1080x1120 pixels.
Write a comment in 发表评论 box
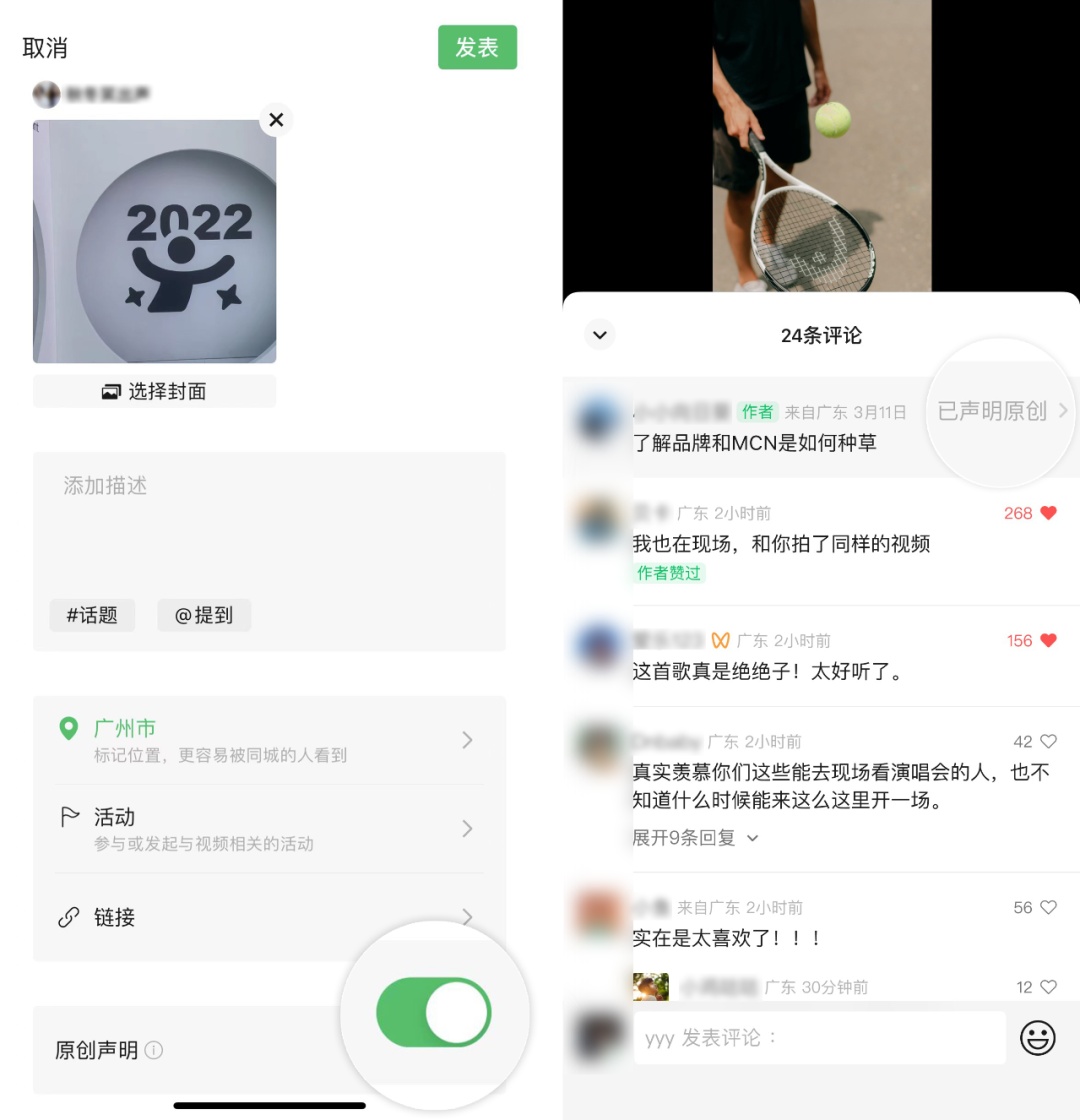tap(818, 1038)
